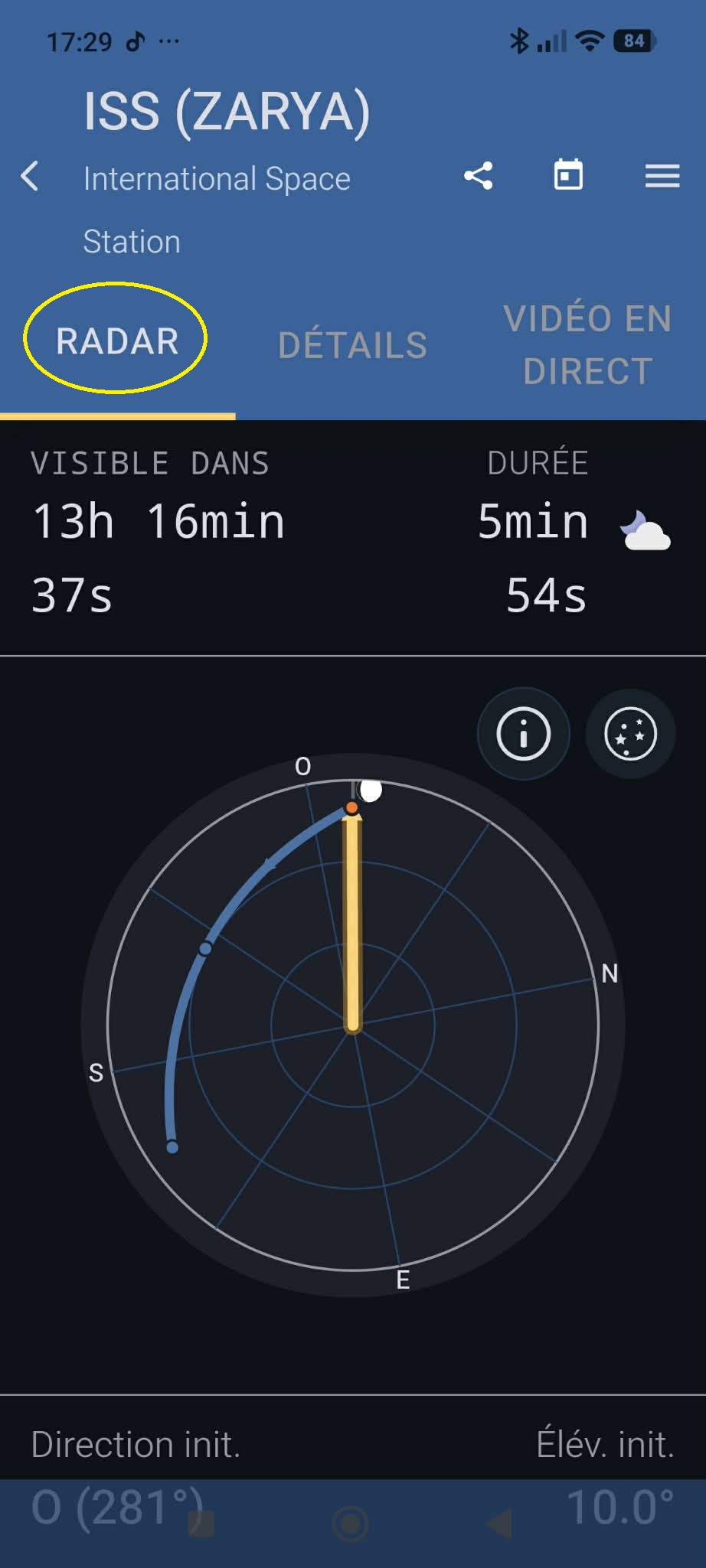Select the RADAR tab
Image resolution: width=706 pixels, height=1568 pixels.
(x=117, y=341)
